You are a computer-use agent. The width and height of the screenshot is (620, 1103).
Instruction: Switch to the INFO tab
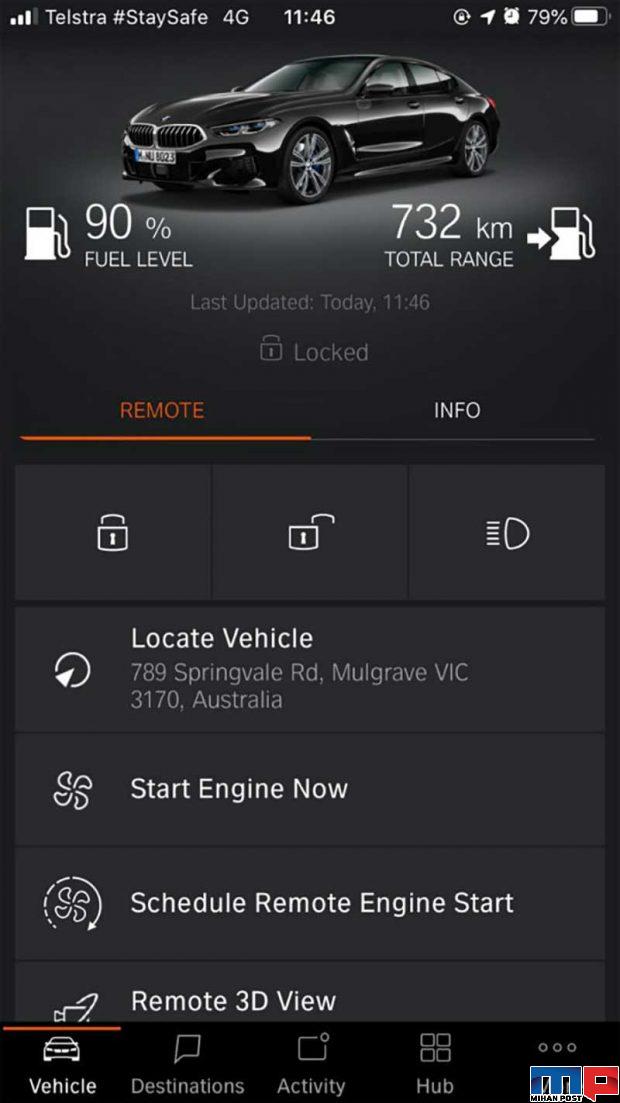click(457, 410)
